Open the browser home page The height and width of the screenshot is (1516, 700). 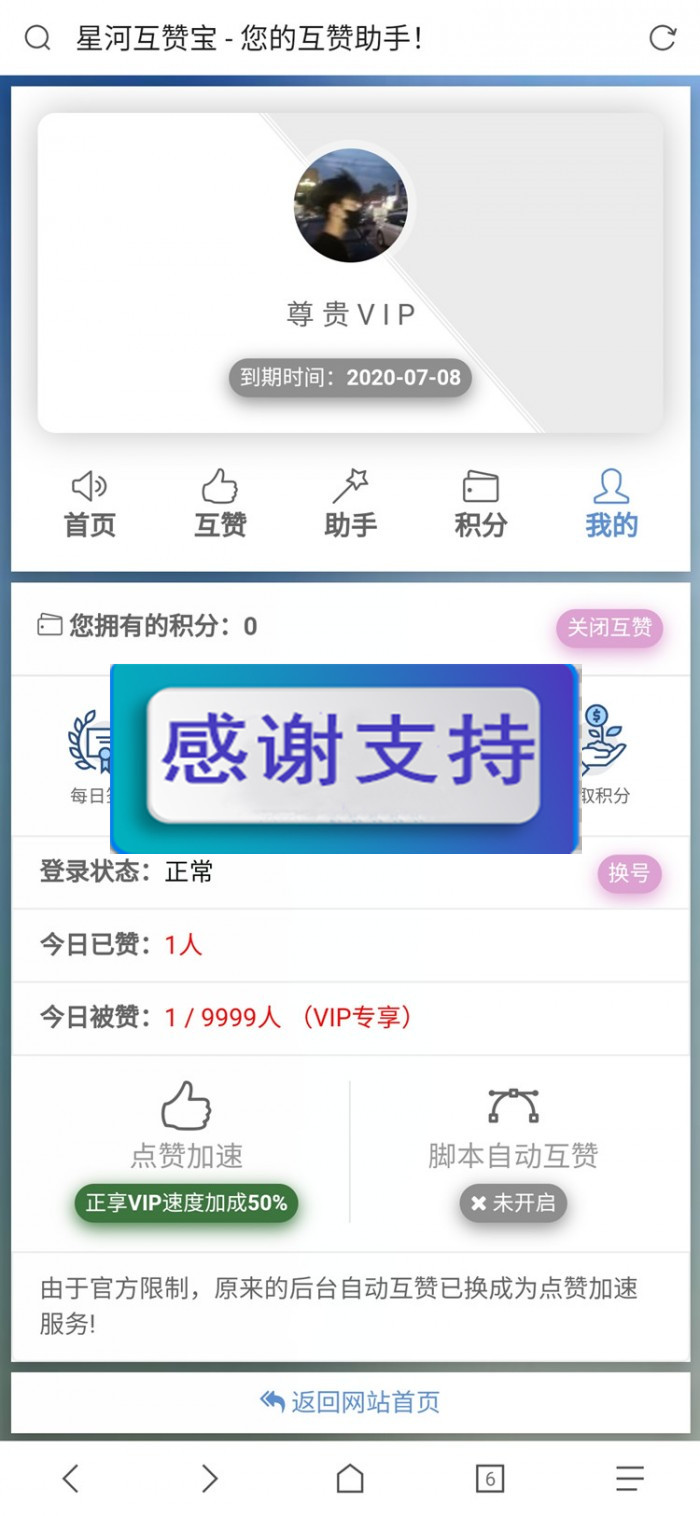350,1478
